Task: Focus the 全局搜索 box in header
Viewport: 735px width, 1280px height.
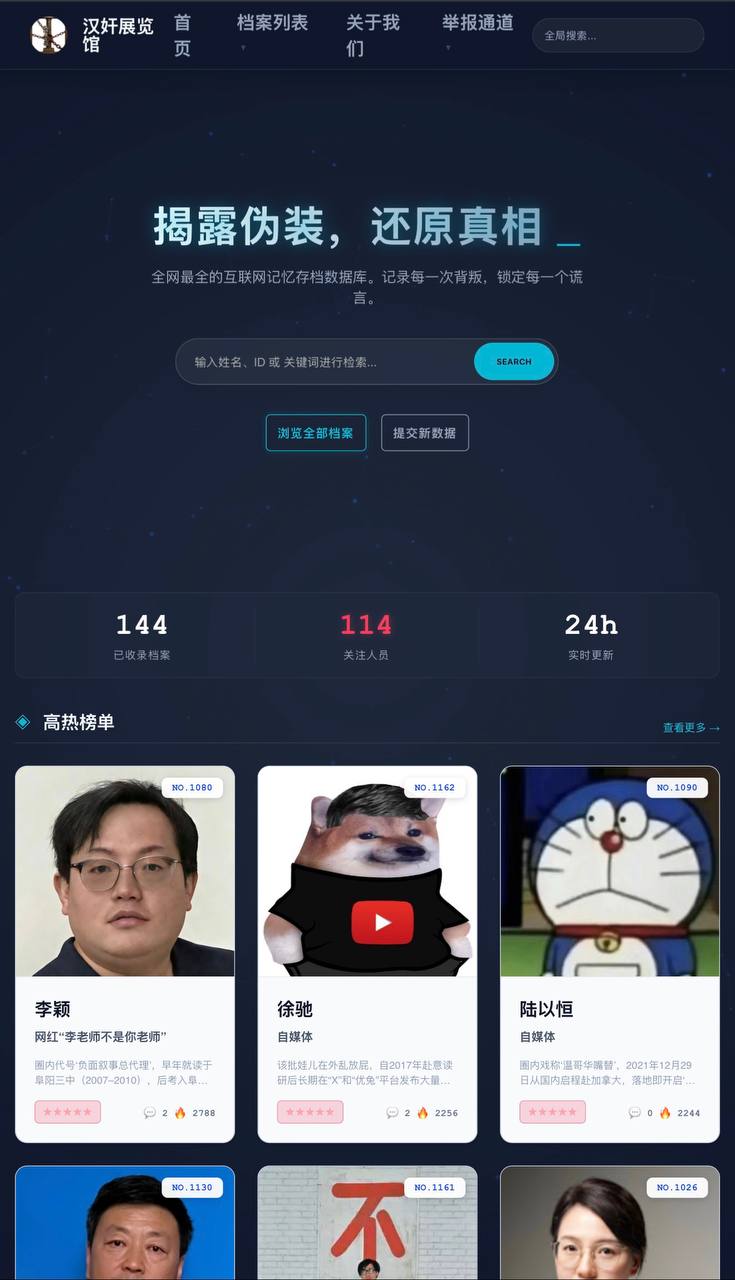Action: pyautogui.click(x=618, y=35)
